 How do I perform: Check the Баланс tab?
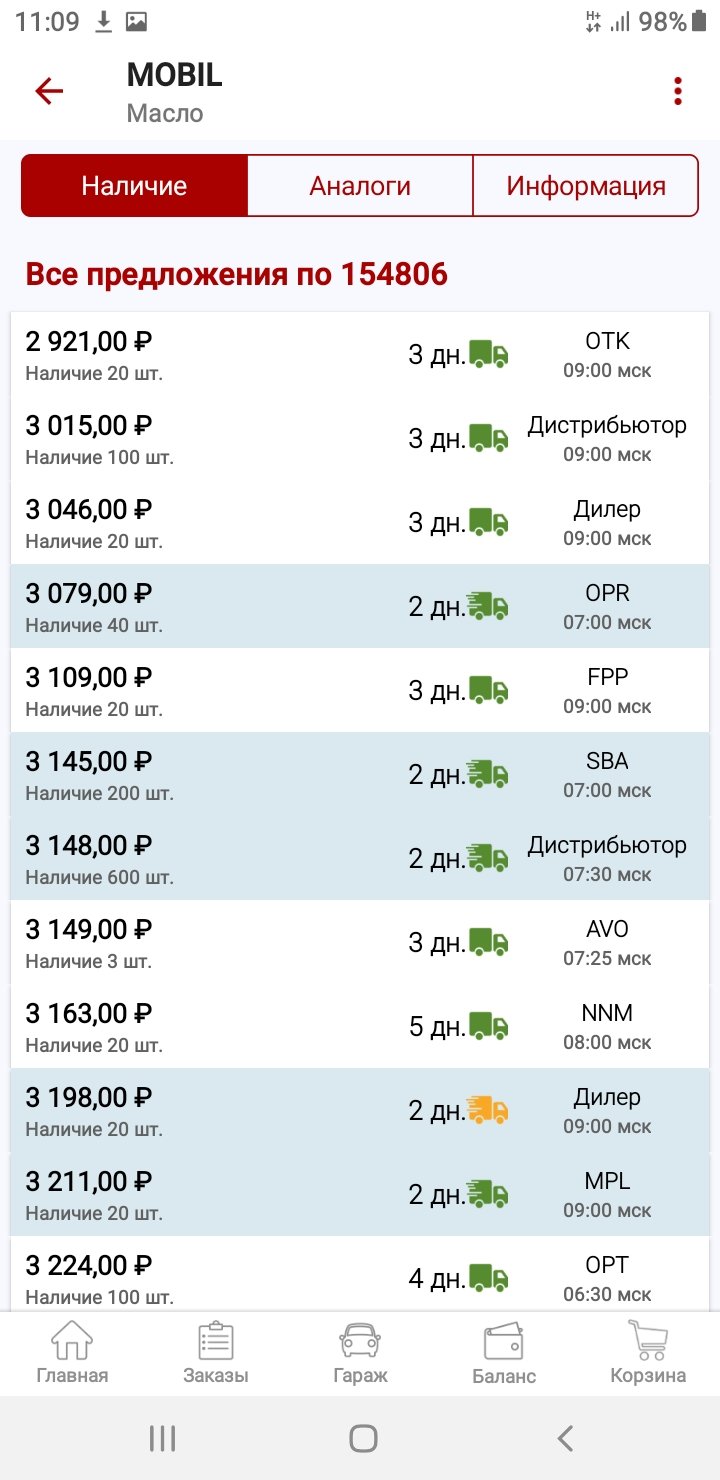[x=504, y=1353]
